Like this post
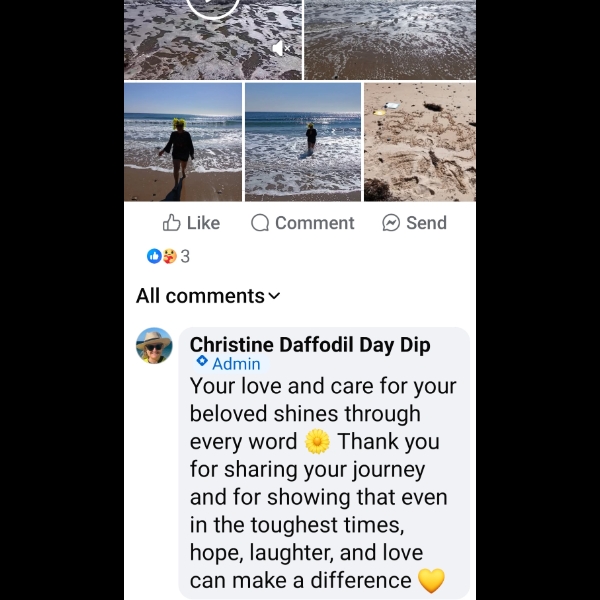 191,223
